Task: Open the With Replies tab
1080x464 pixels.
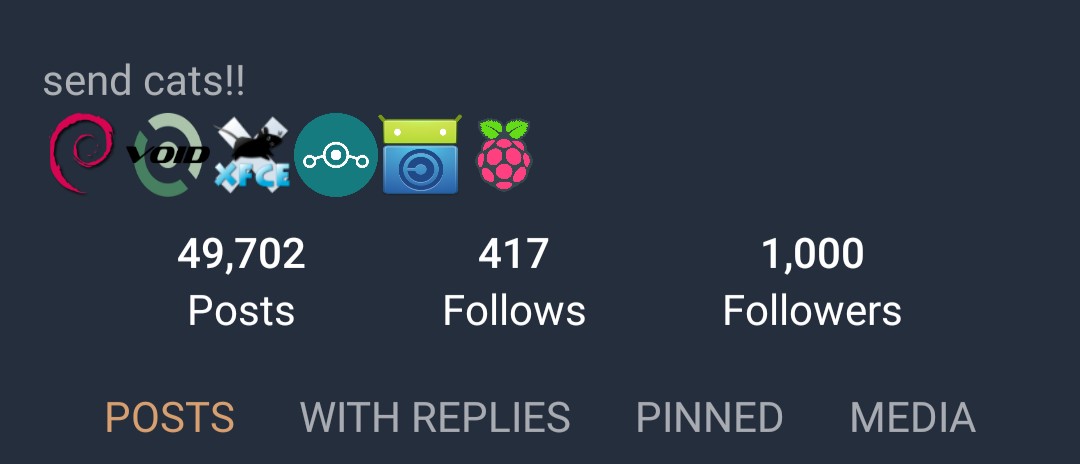Action: 435,418
